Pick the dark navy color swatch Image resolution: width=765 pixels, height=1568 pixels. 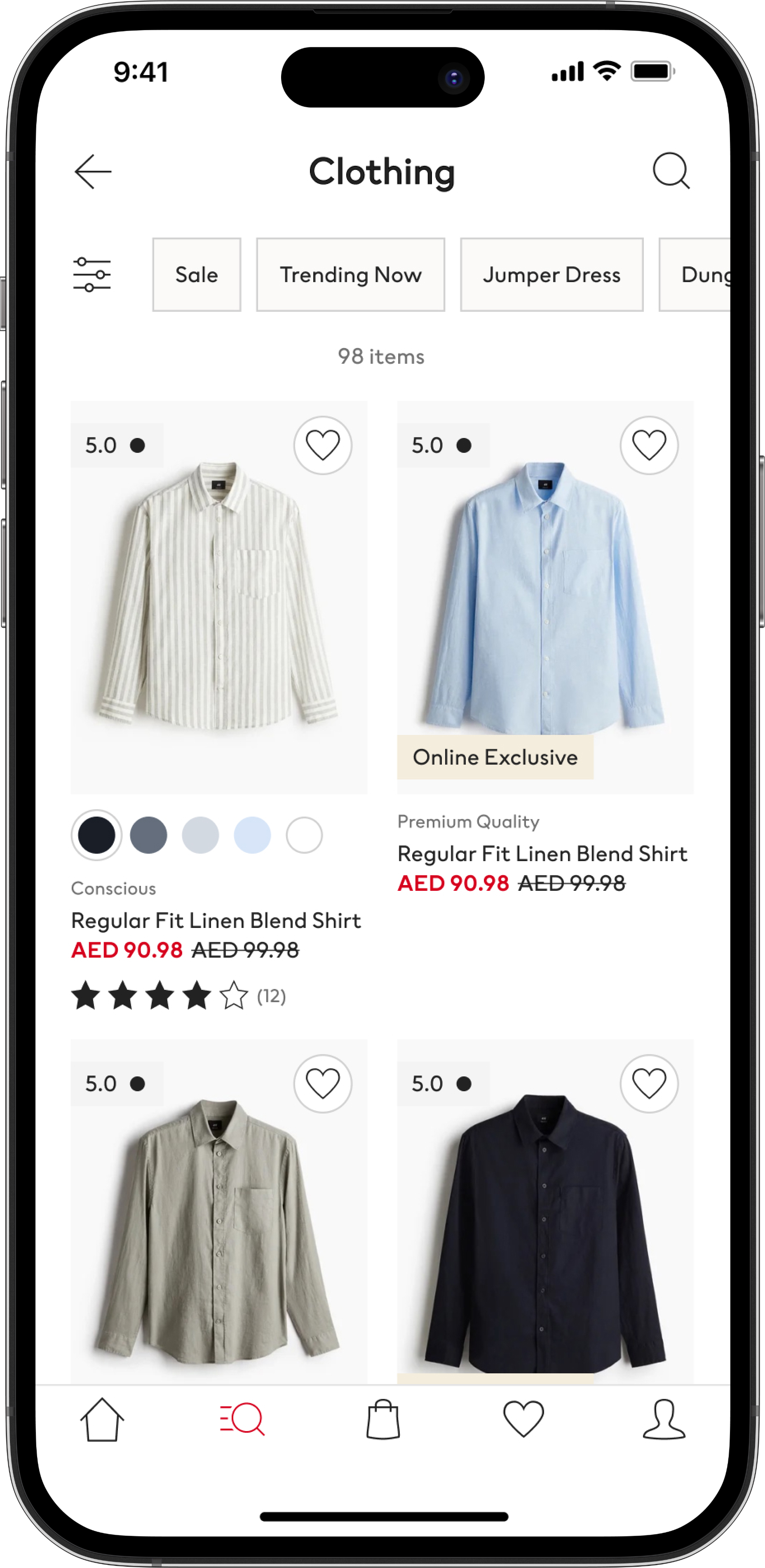(x=97, y=835)
